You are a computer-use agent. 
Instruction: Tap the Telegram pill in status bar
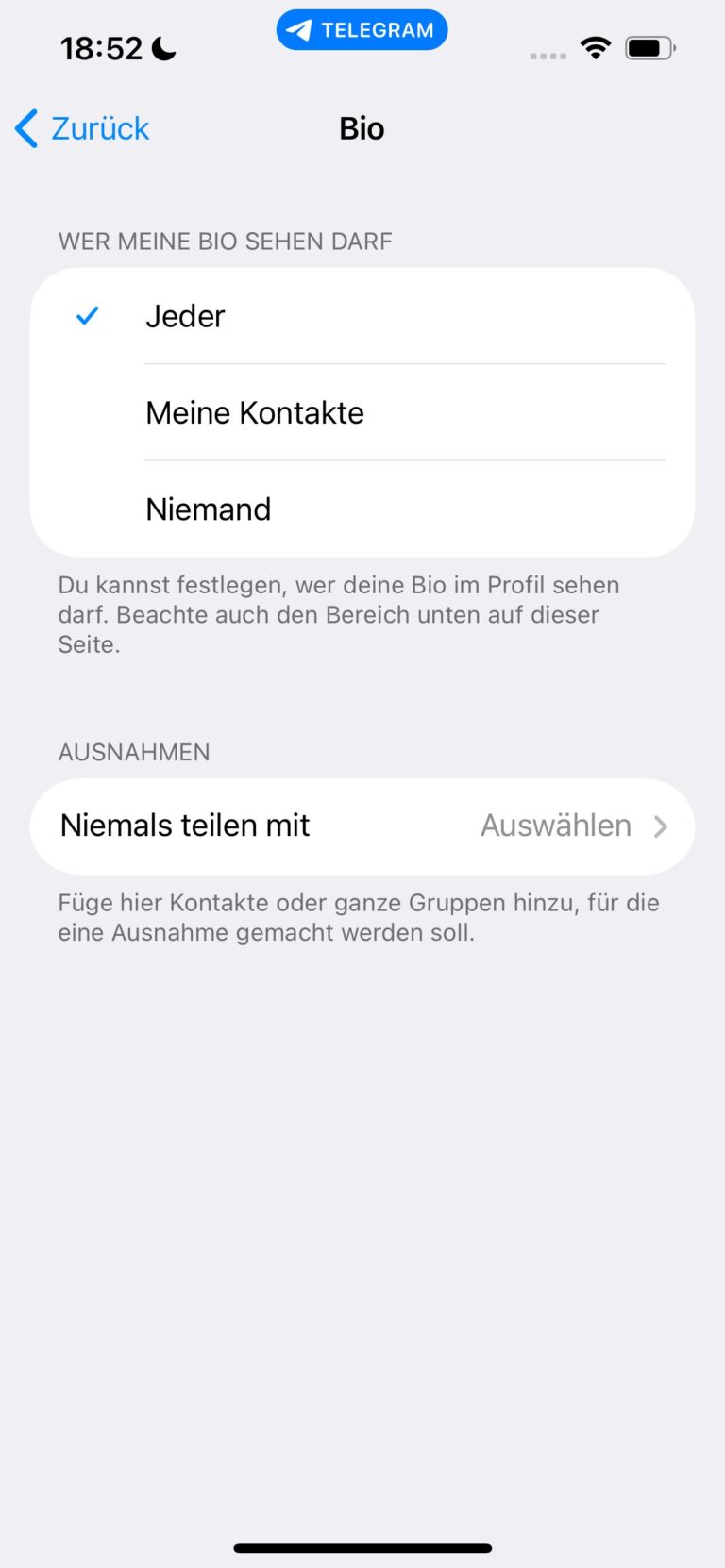click(x=362, y=30)
